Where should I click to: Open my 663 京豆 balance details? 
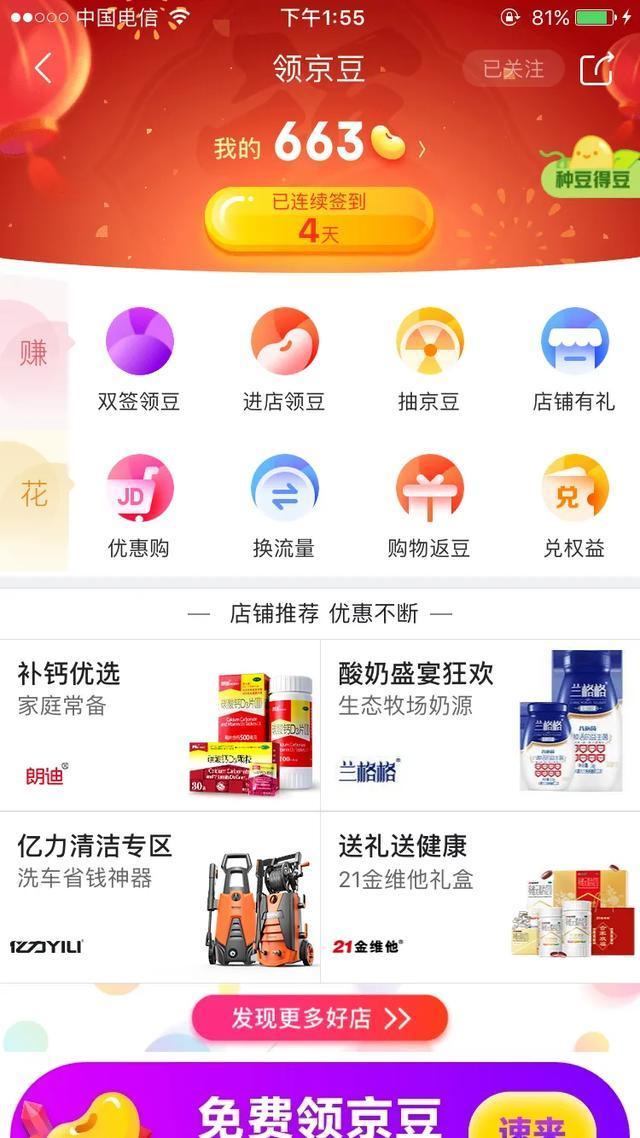point(320,144)
